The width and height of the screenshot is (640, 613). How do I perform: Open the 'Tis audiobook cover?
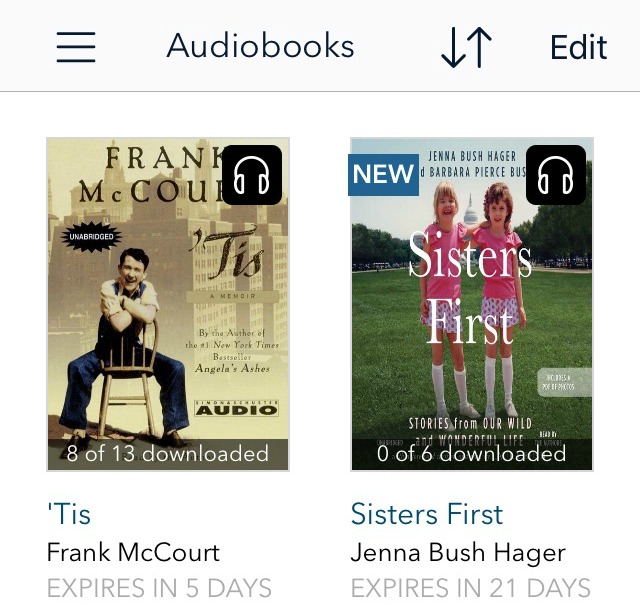click(x=168, y=304)
